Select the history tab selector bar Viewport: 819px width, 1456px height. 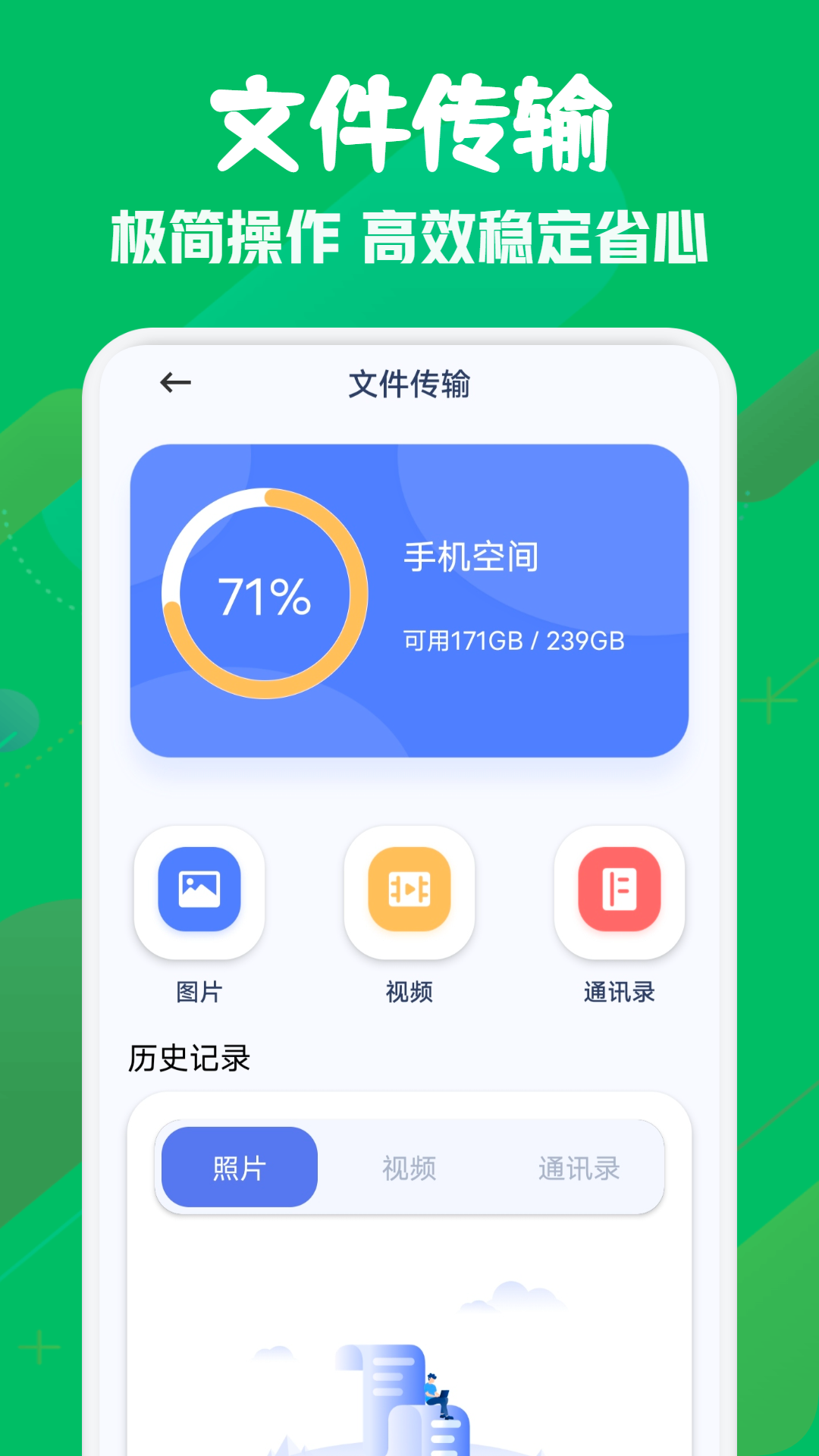(x=409, y=1168)
